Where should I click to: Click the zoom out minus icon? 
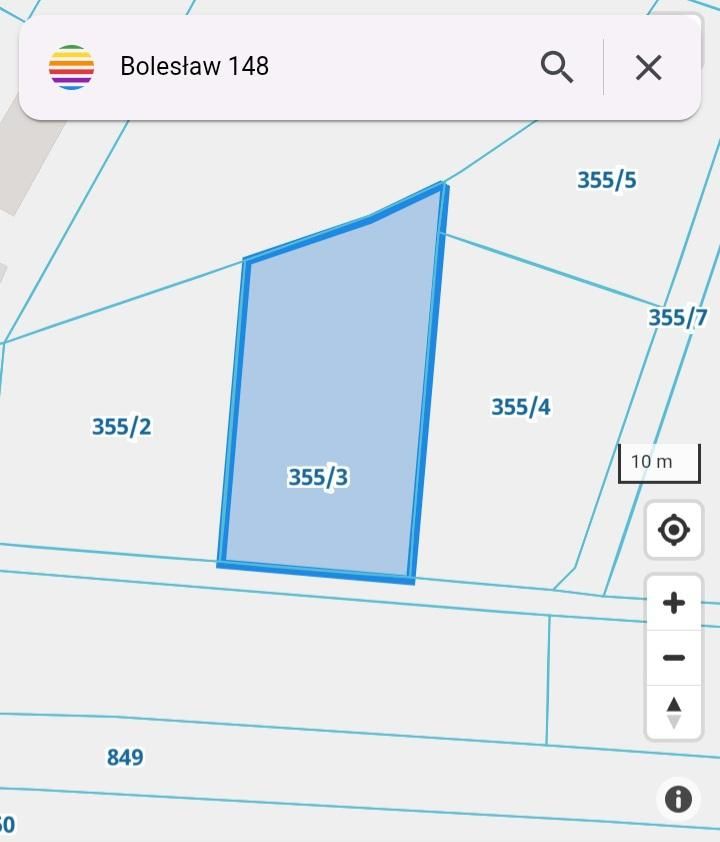pos(672,657)
